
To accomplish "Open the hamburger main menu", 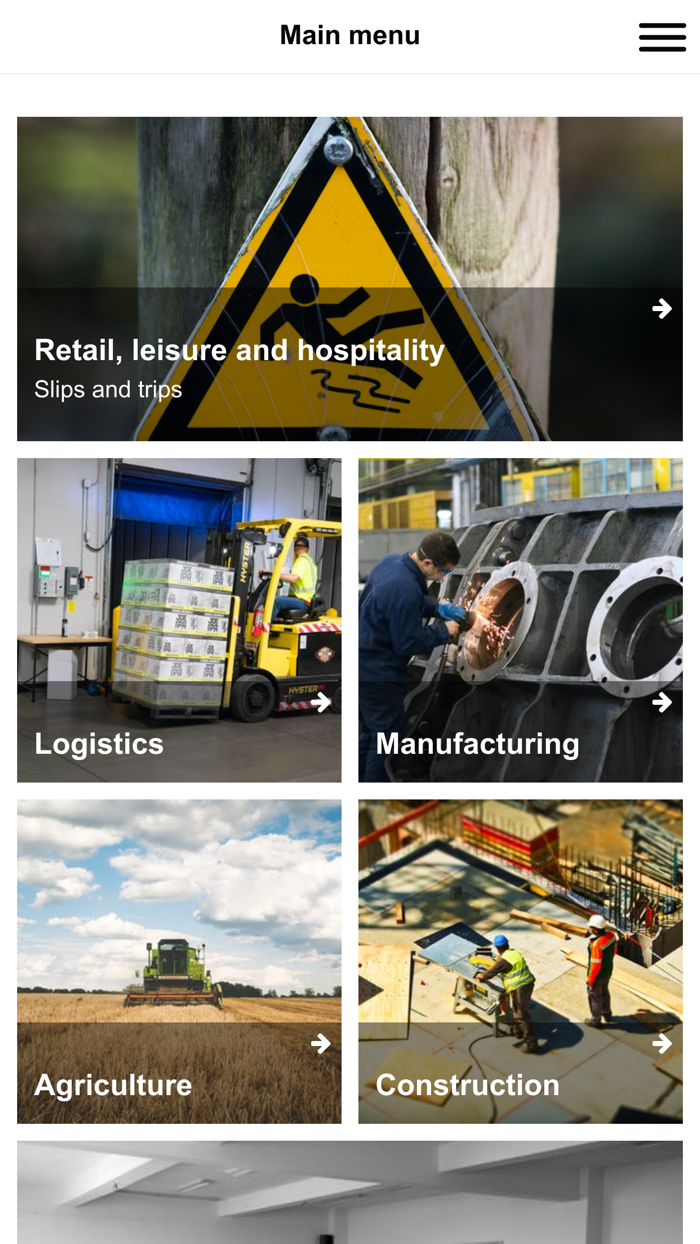I will (662, 37).
